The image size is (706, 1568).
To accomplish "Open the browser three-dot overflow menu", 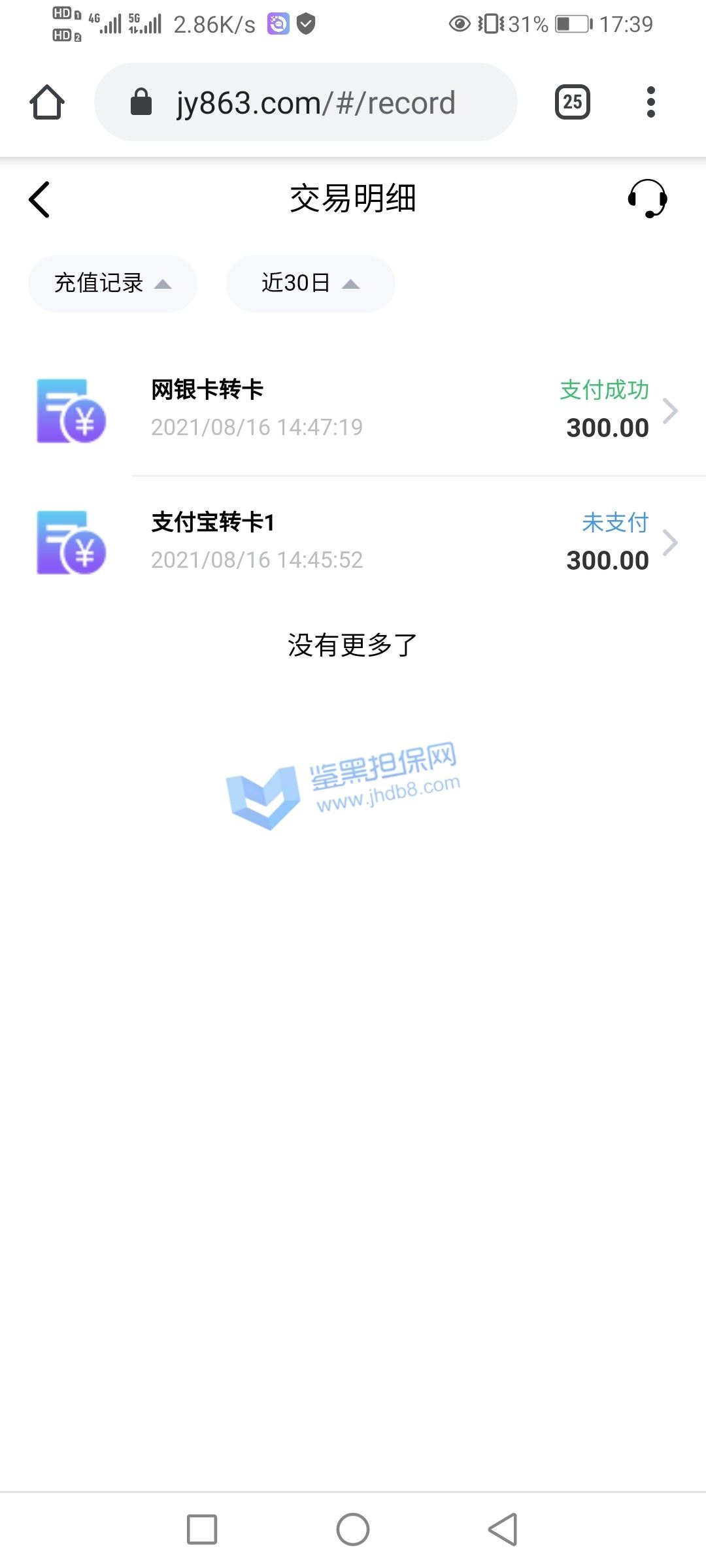I will point(650,103).
